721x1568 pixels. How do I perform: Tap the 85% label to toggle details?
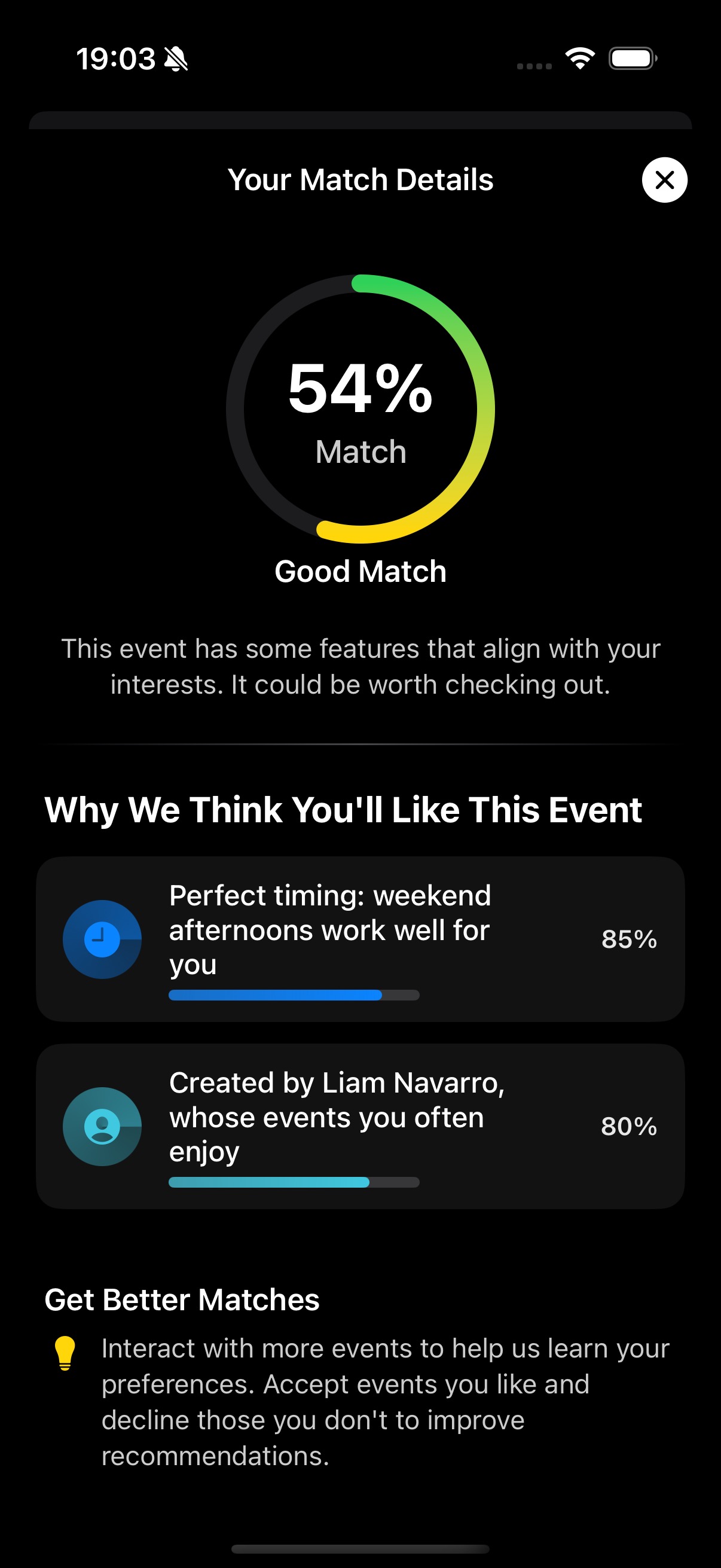click(x=628, y=939)
